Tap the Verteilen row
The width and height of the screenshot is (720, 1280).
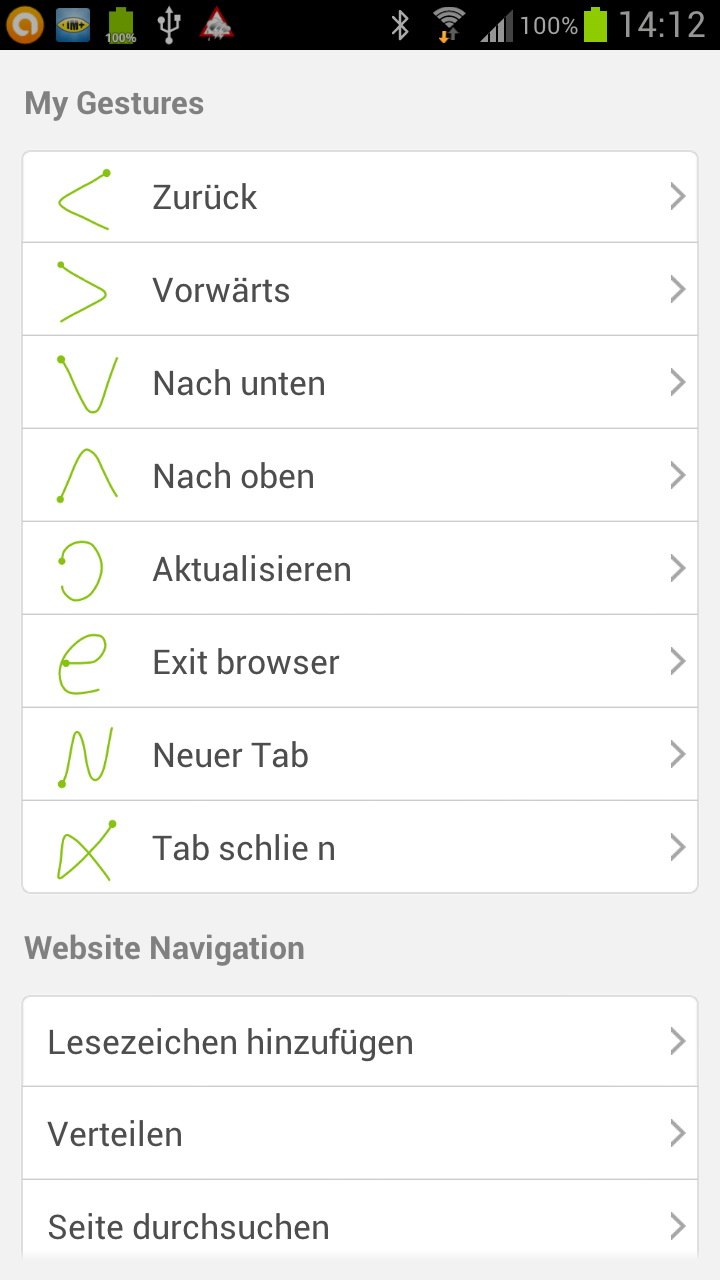point(360,1133)
